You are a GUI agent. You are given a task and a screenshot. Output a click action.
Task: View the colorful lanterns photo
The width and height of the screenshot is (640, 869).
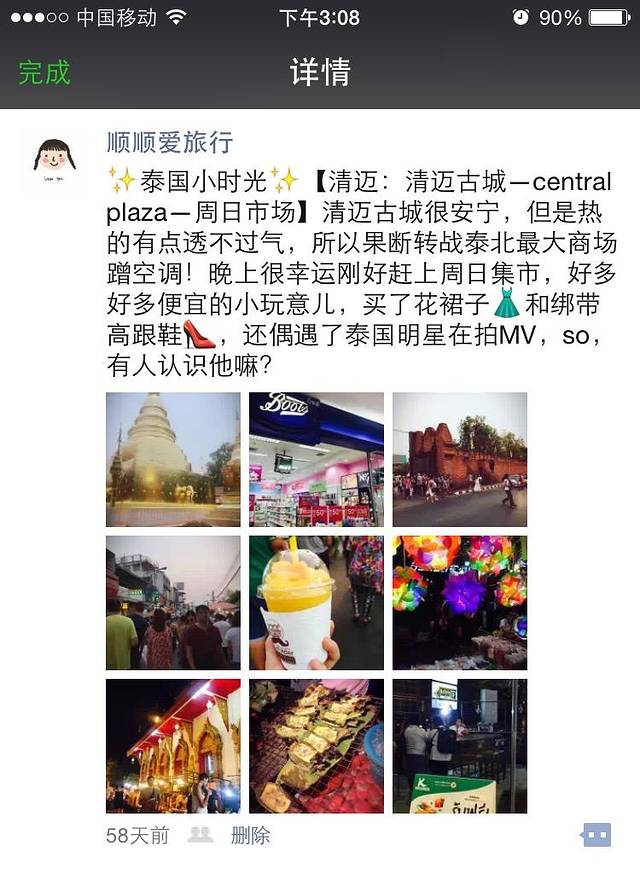459,602
